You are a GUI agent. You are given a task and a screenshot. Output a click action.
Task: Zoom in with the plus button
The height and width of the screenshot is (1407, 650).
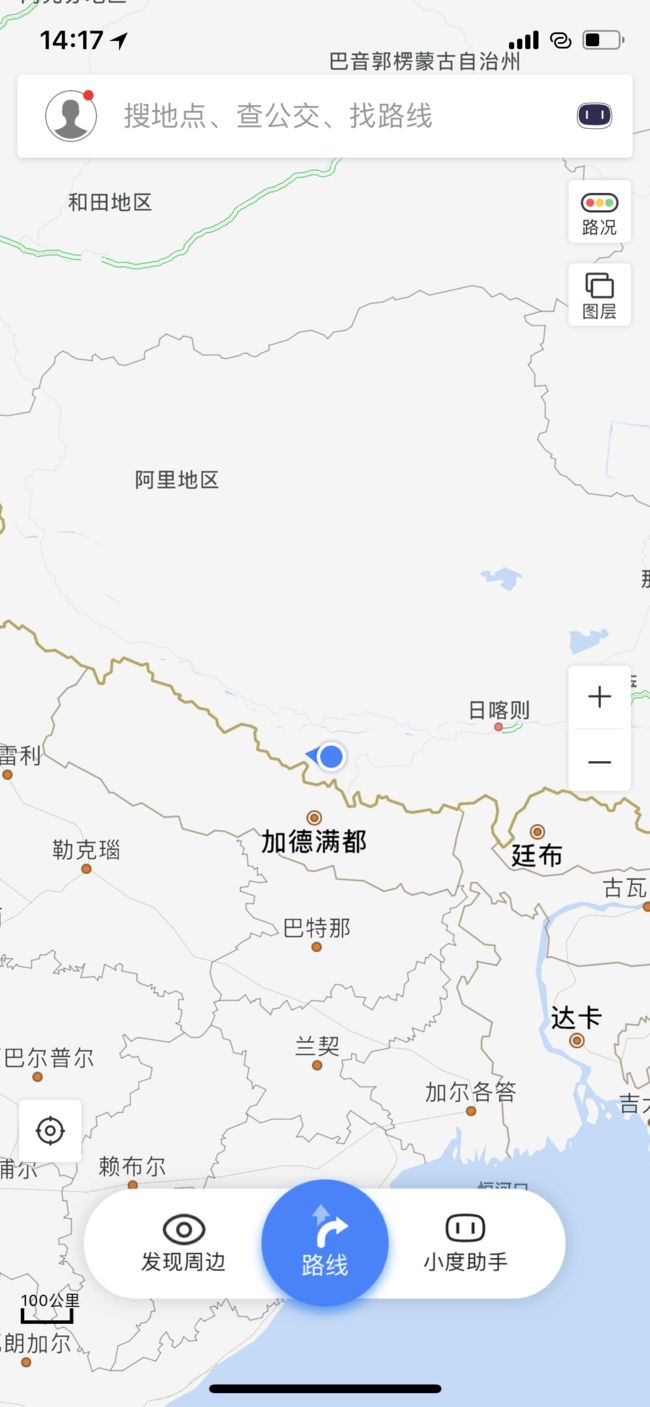coord(600,697)
